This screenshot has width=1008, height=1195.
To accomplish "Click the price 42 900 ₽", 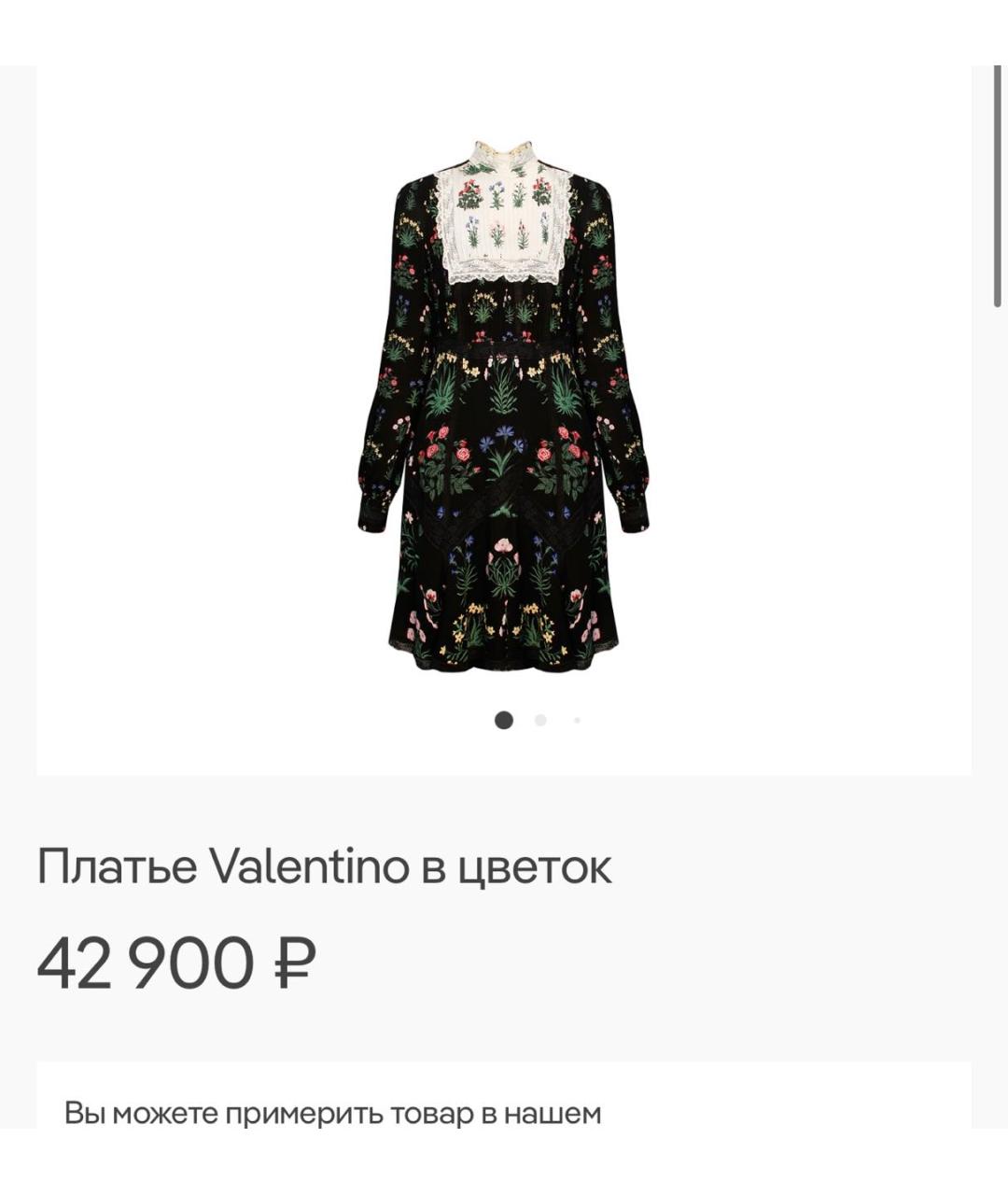I will coord(177,962).
